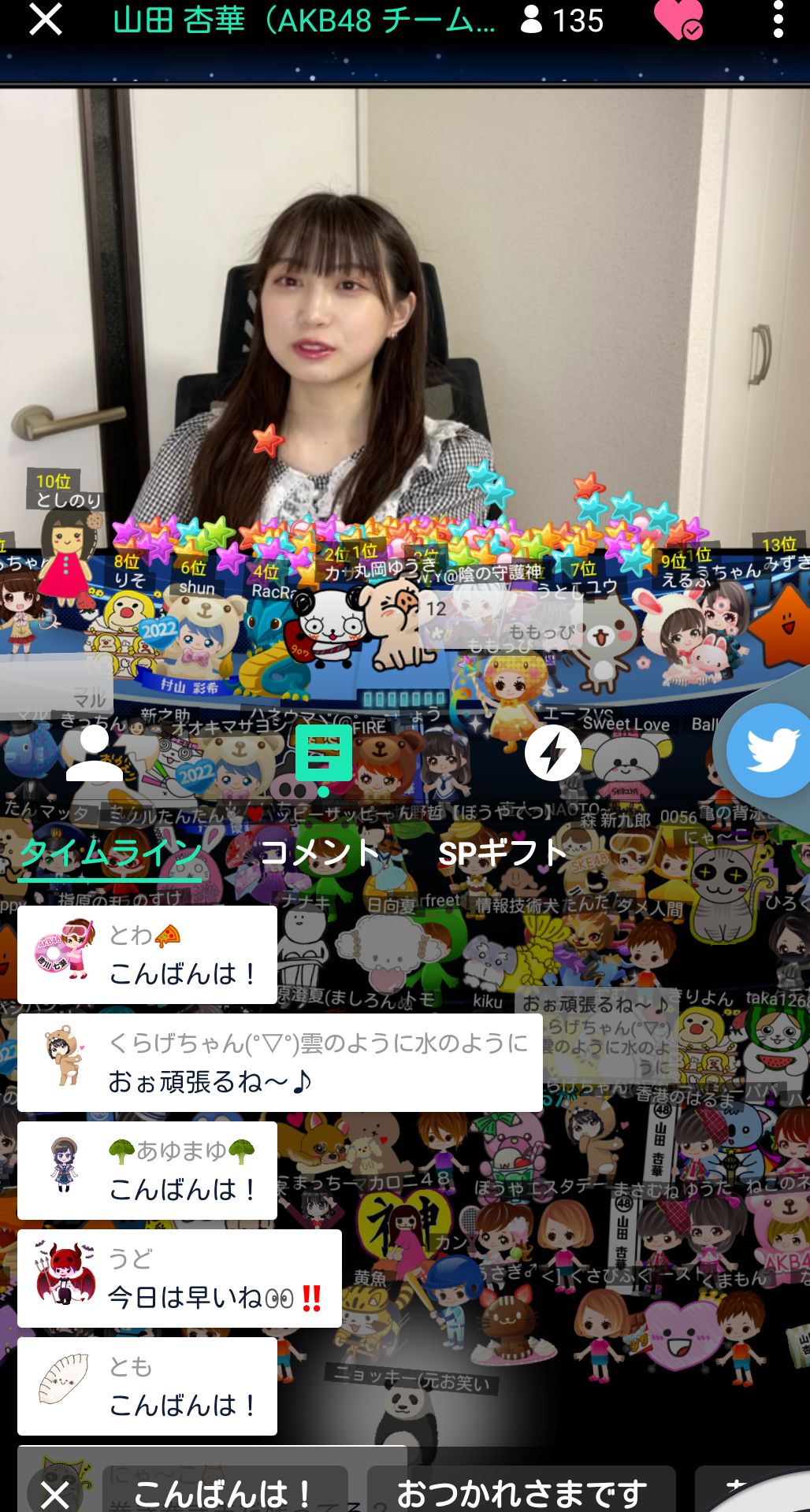810x1512 pixels.
Task: Open うど's 今日は早いね comment
Action: point(180,1278)
